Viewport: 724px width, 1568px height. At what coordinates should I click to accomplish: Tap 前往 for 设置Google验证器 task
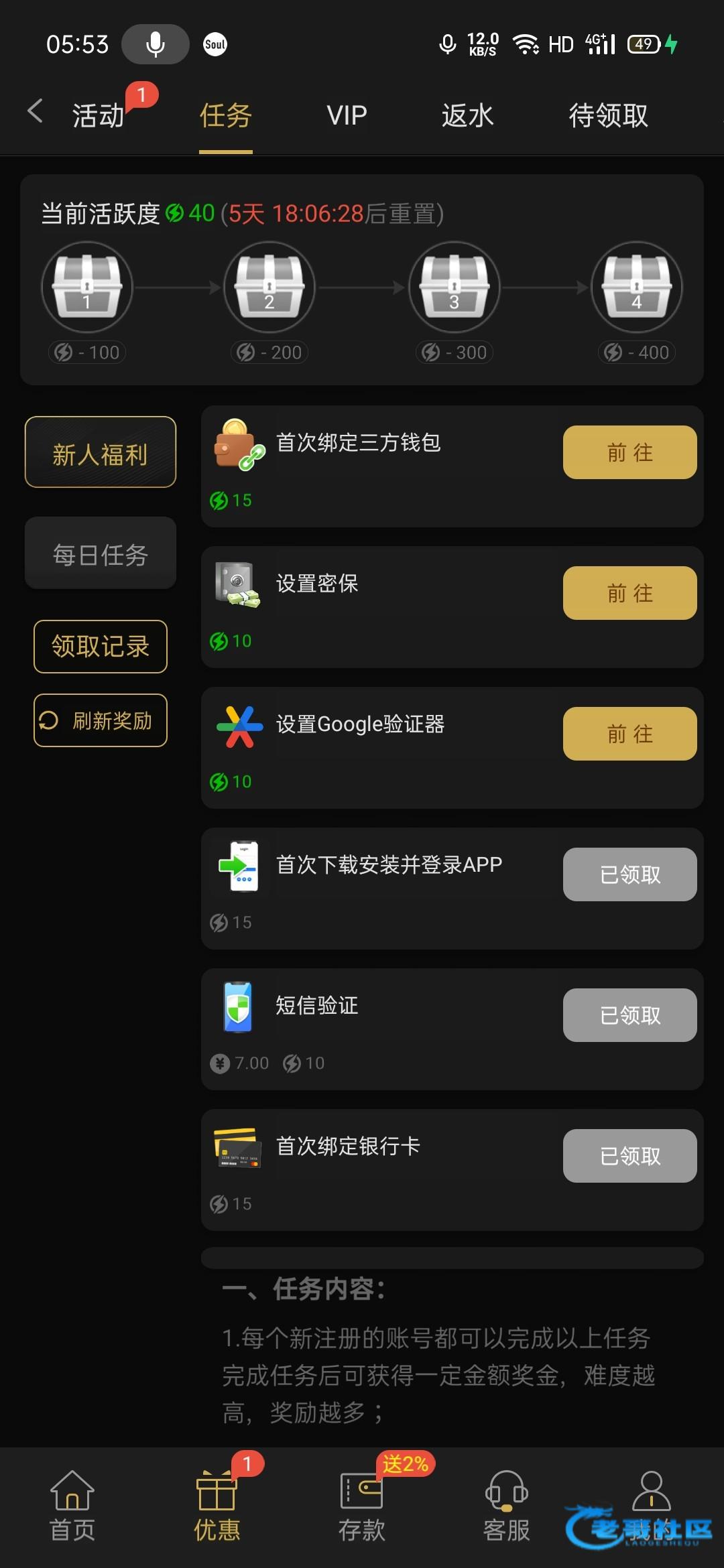[x=629, y=734]
